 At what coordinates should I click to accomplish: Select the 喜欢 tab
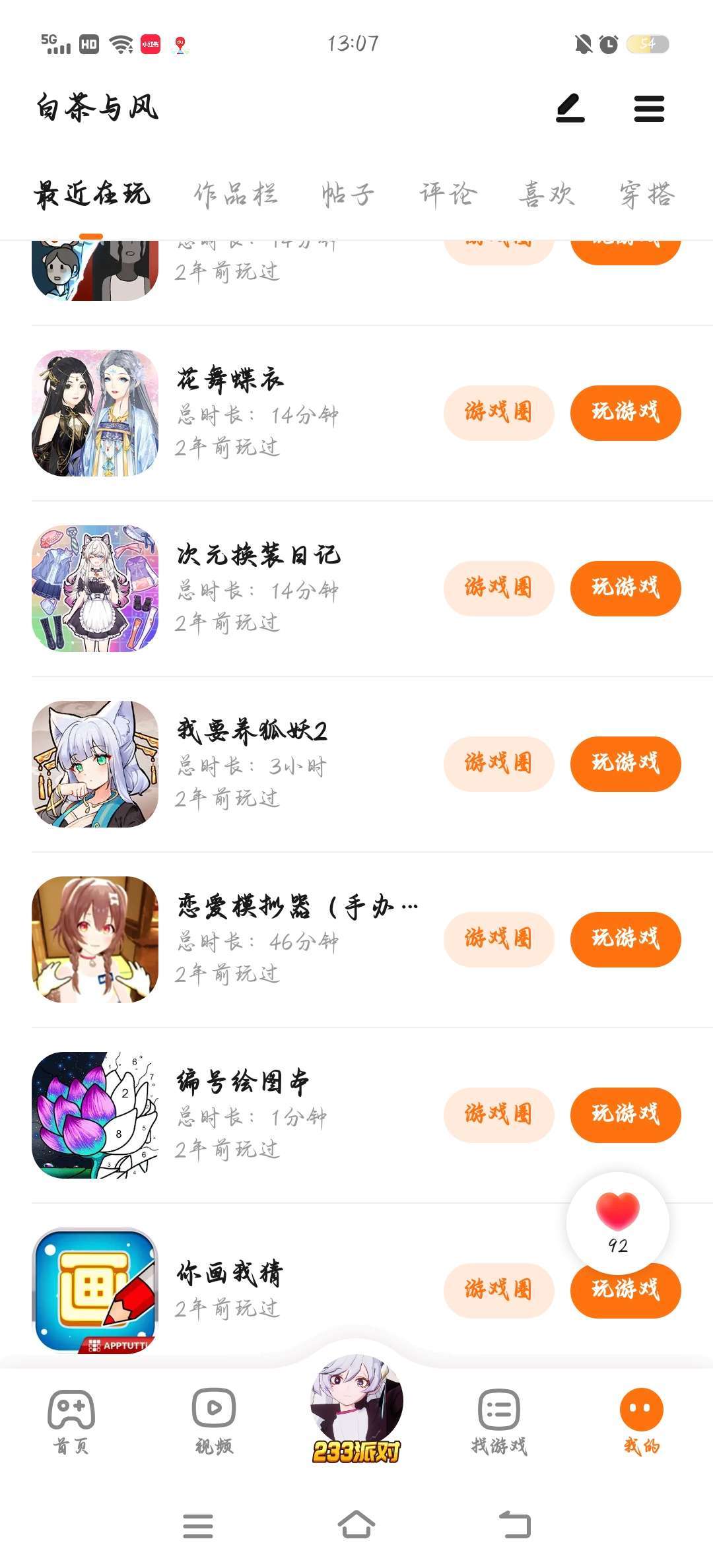tap(547, 195)
